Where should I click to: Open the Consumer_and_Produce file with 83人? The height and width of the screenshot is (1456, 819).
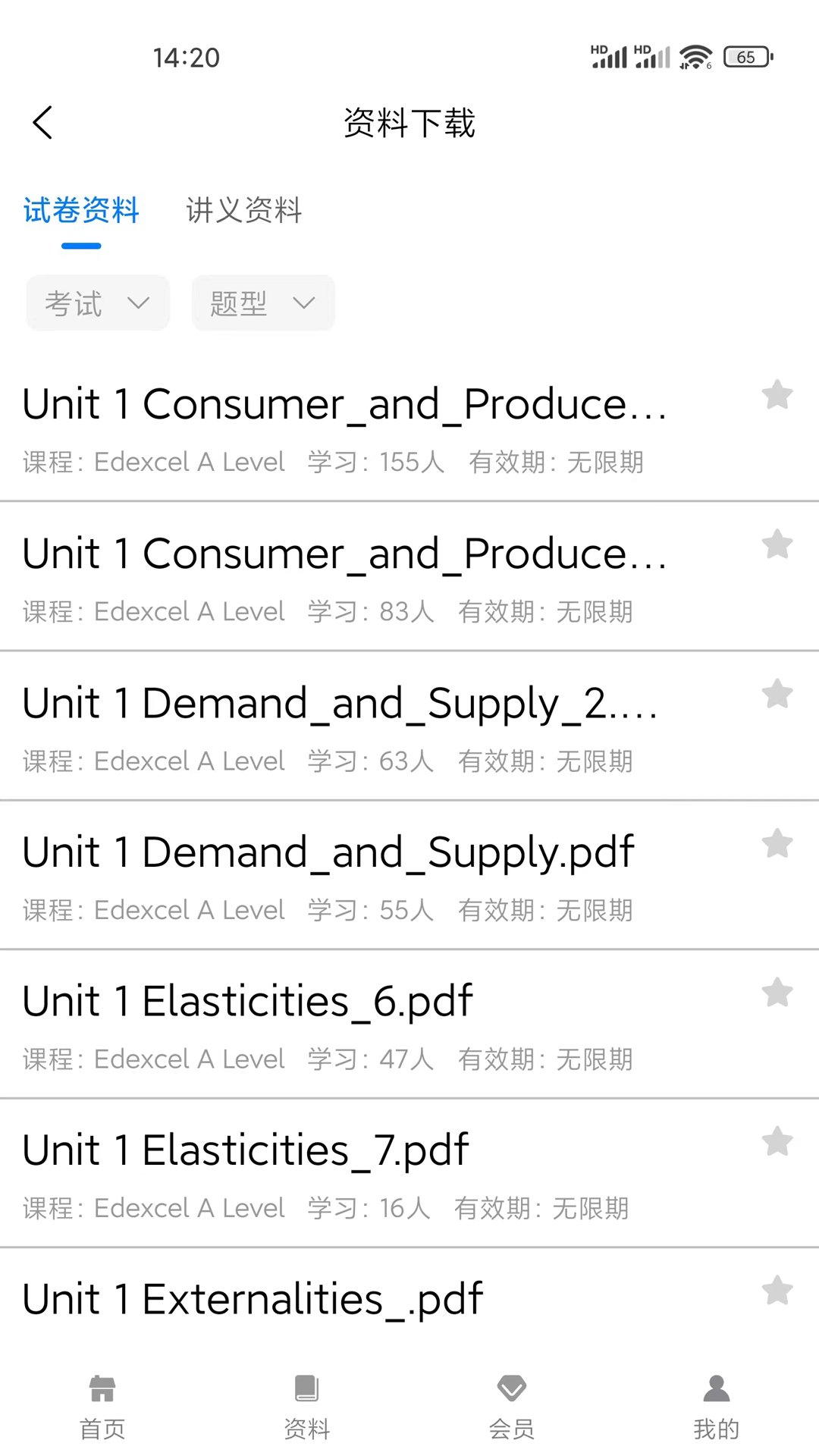[x=344, y=554]
